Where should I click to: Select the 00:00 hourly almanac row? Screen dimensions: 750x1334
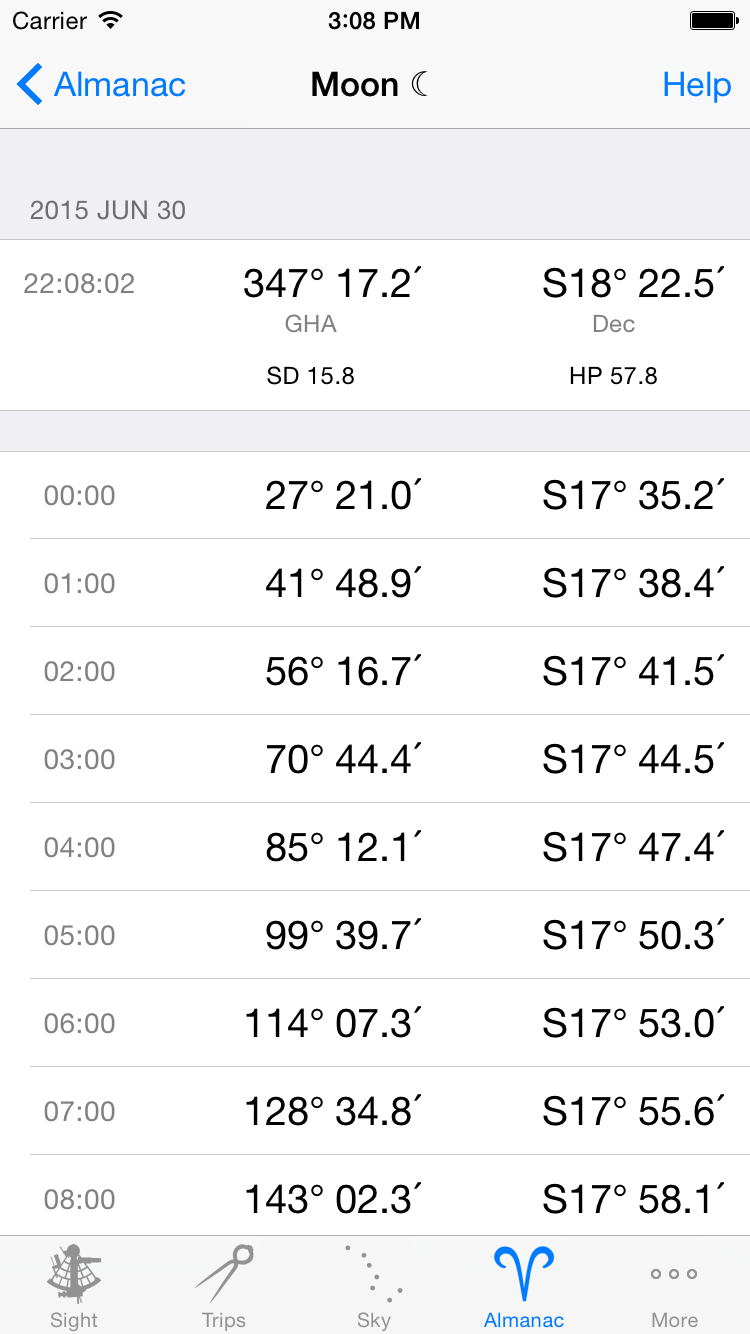click(x=375, y=495)
